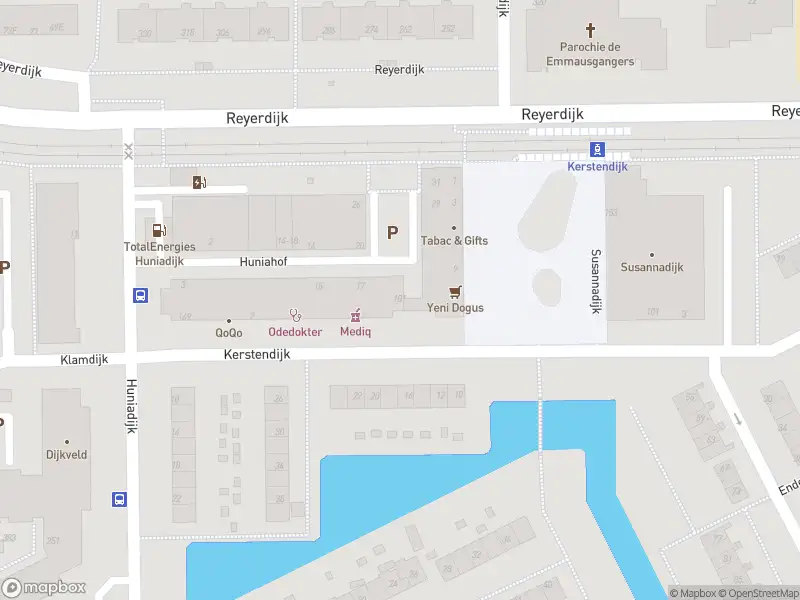This screenshot has width=800, height=600.
Task: Tap the Mapbox logo
Action: tap(44, 588)
